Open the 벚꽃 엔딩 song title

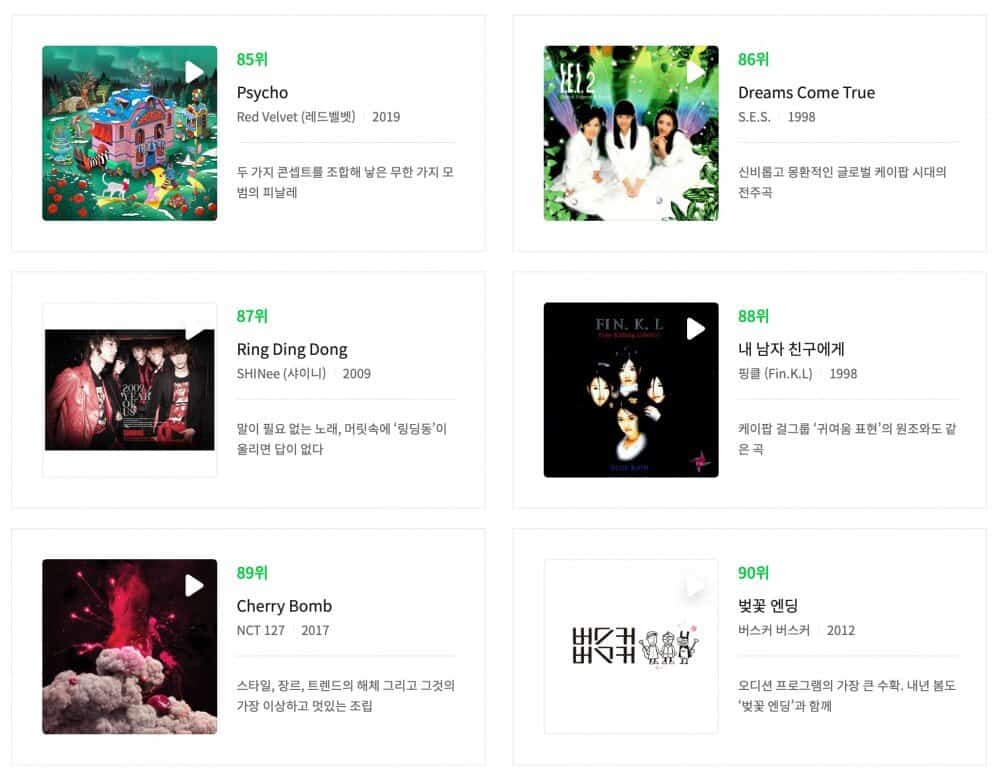pyautogui.click(x=768, y=607)
